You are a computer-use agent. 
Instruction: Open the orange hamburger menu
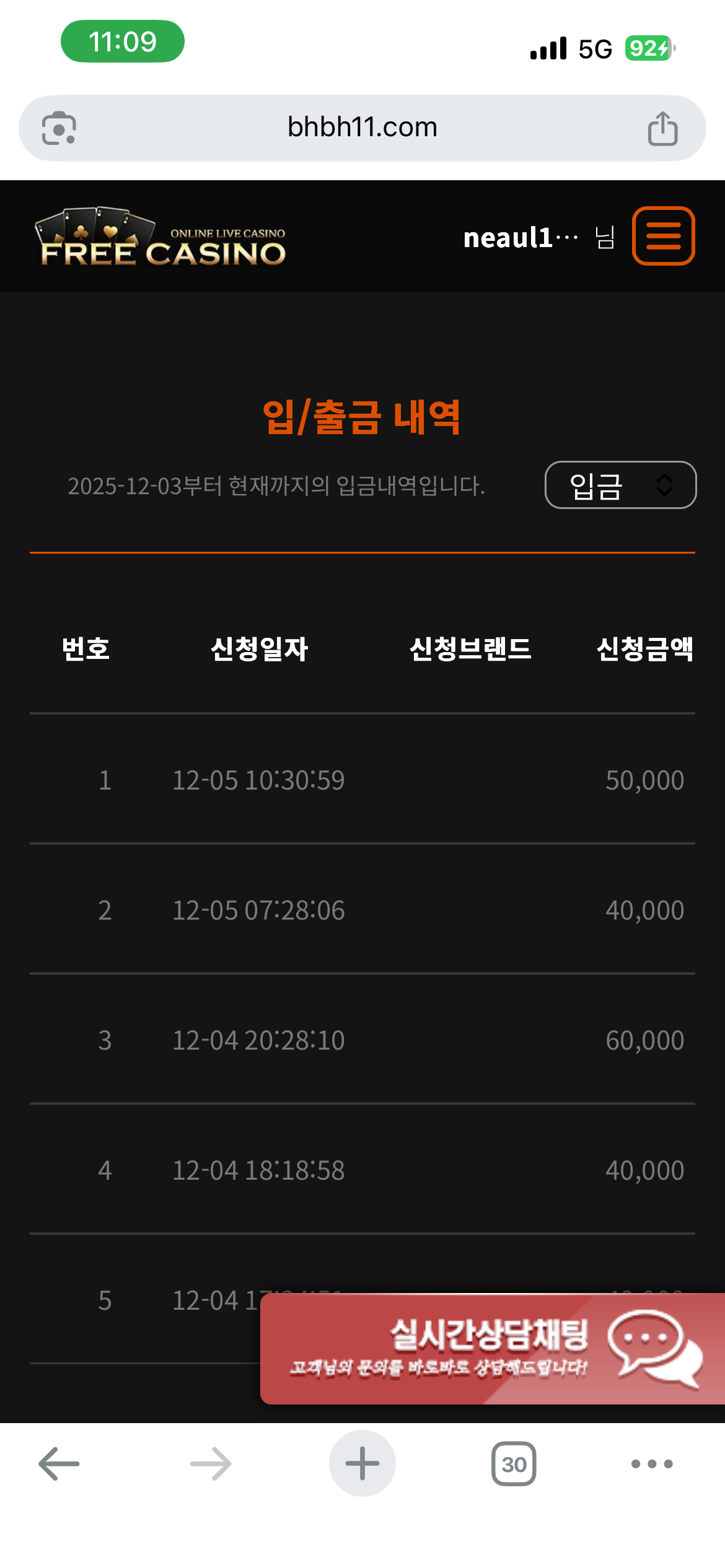point(663,236)
